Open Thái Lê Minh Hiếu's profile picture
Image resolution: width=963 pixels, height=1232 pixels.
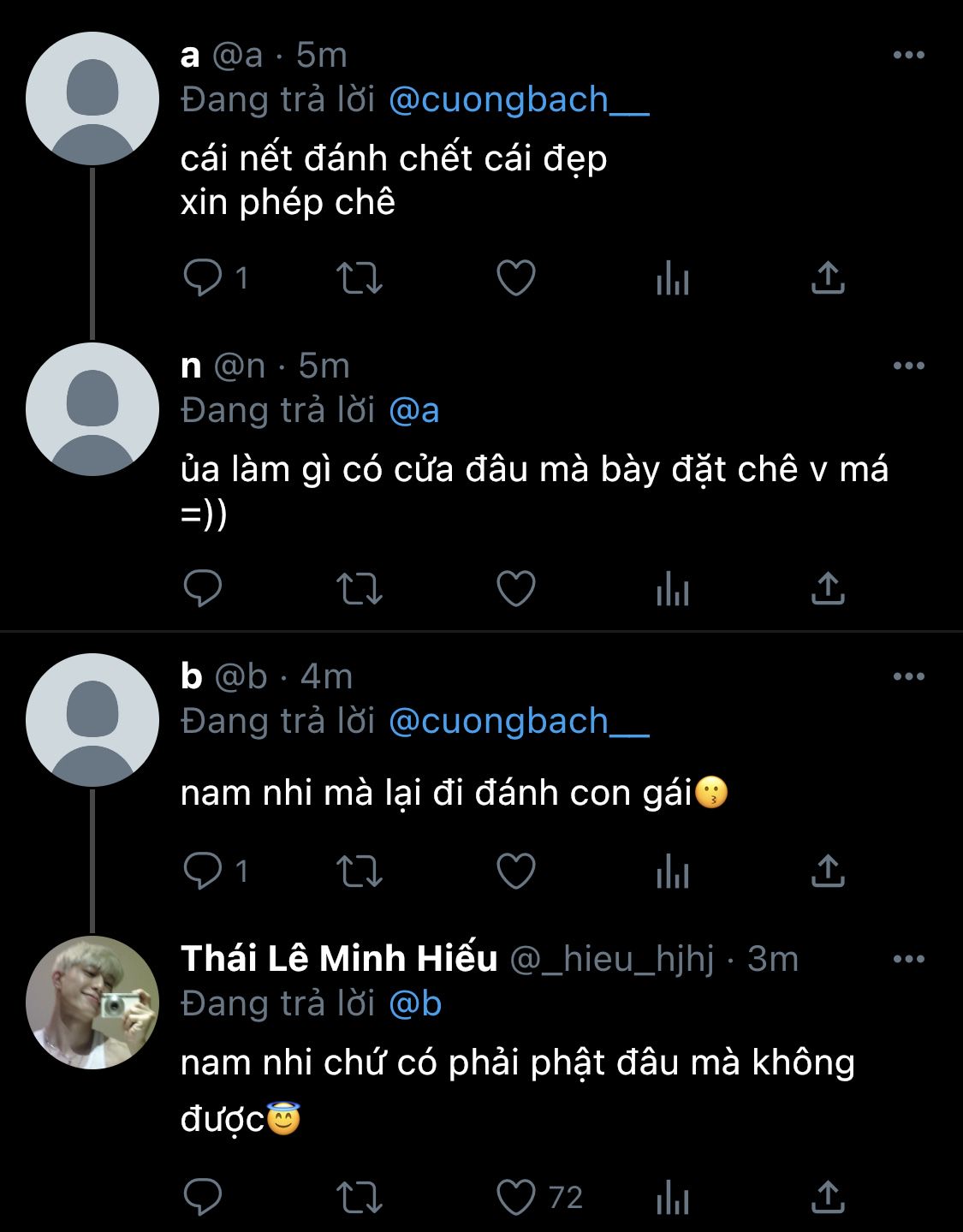[92, 1003]
